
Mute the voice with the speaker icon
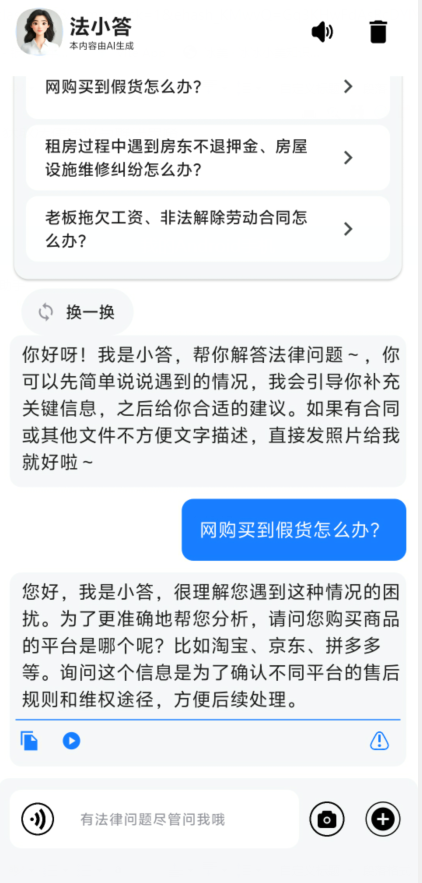click(322, 32)
